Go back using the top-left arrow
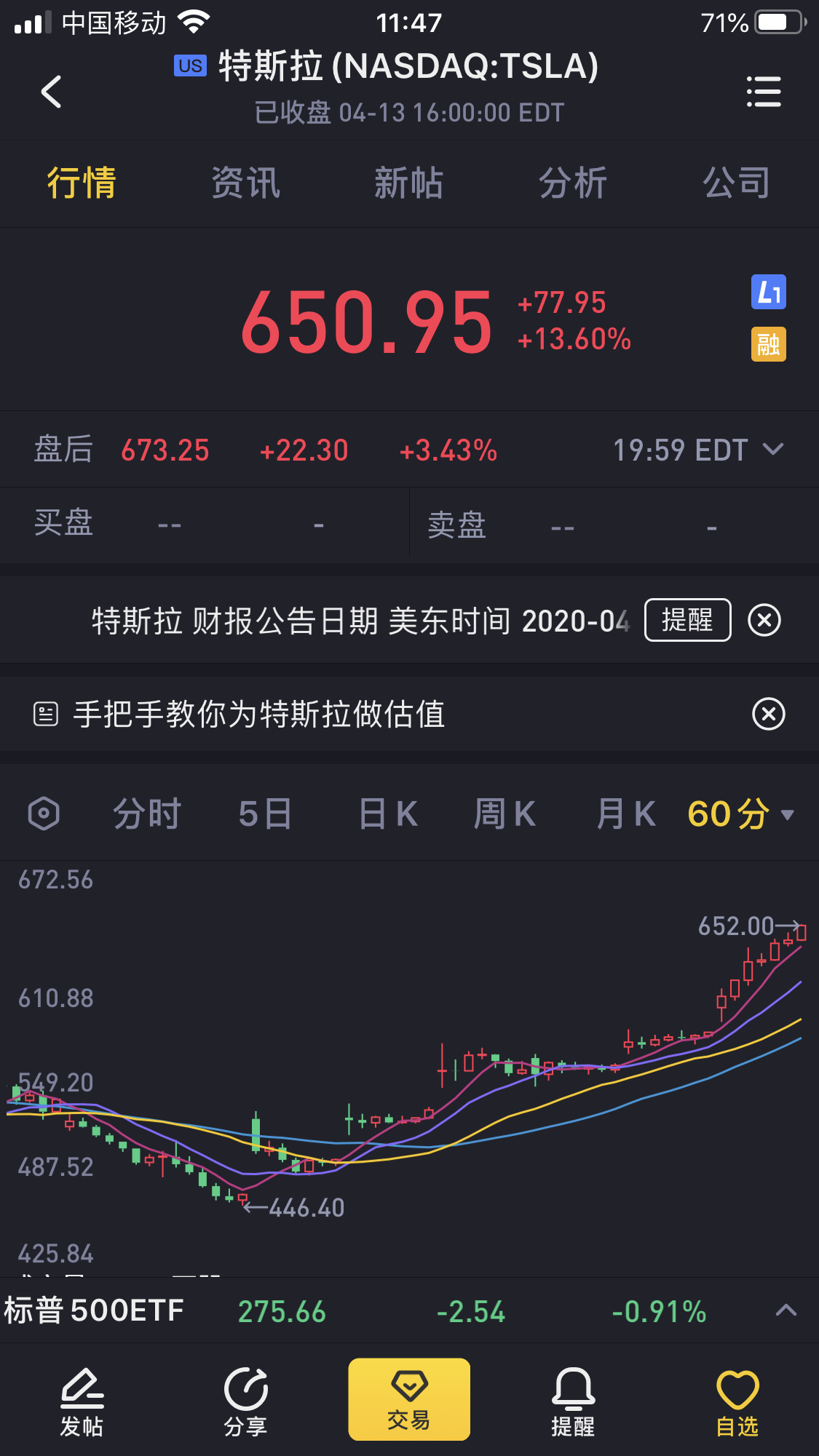 [51, 92]
